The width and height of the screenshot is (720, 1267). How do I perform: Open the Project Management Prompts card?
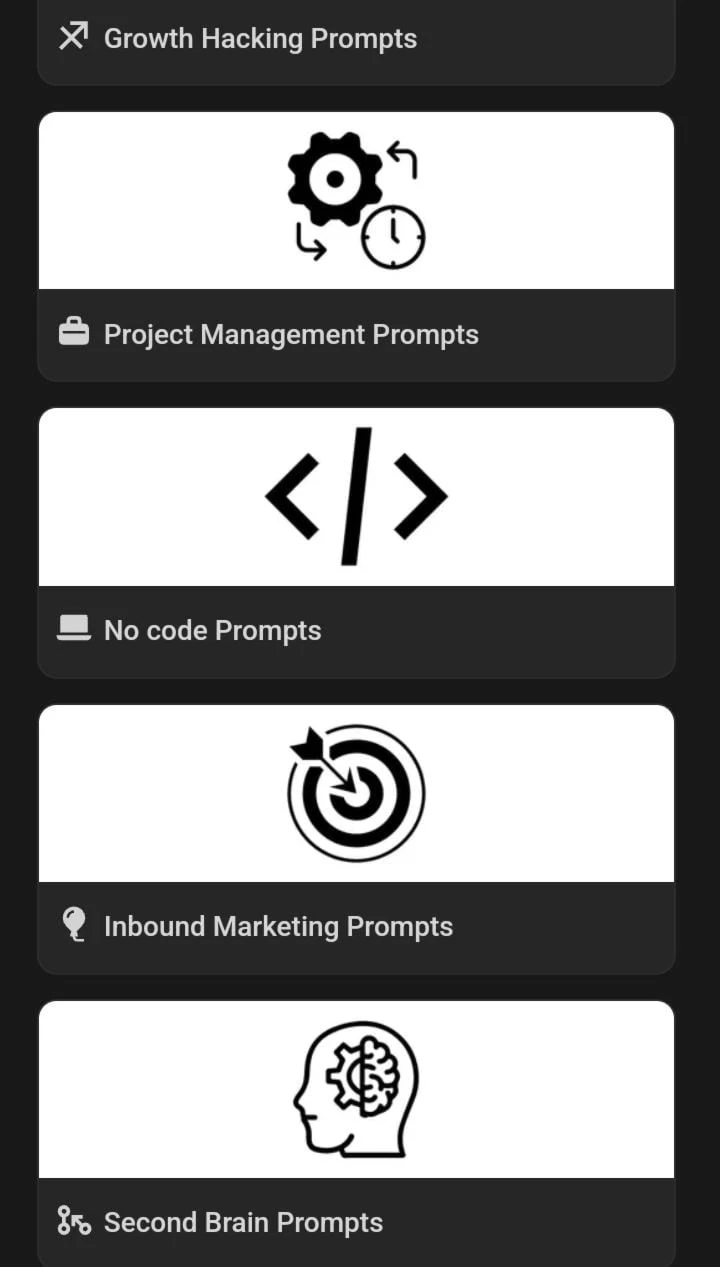[x=356, y=246]
